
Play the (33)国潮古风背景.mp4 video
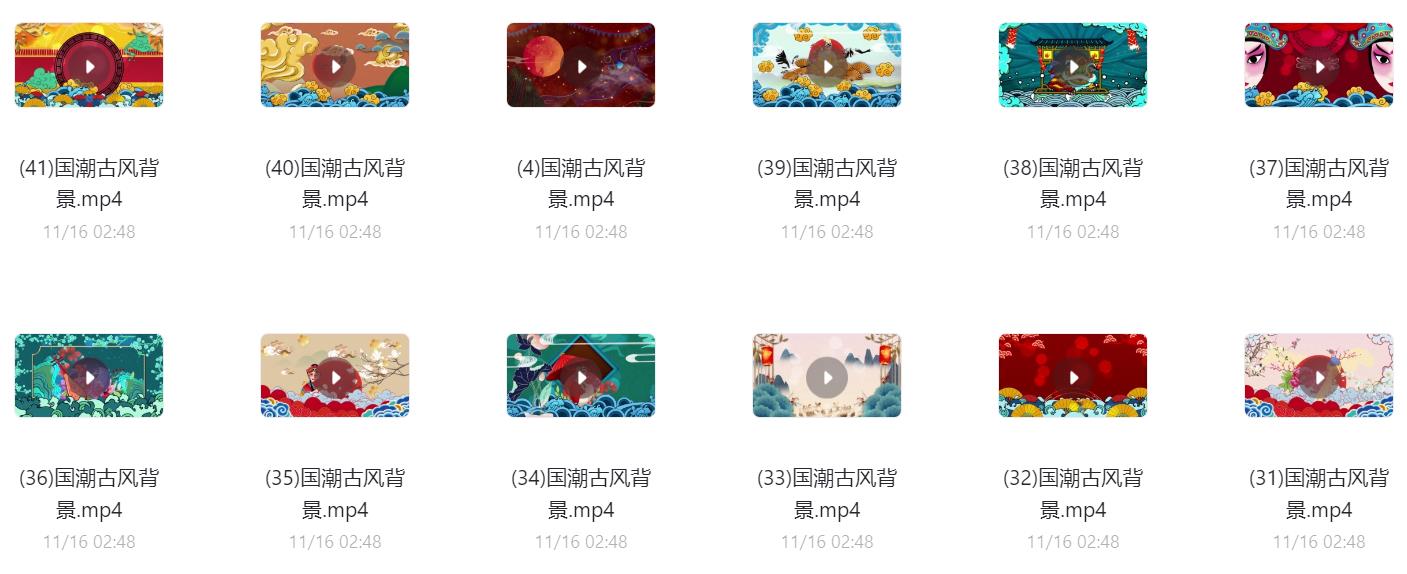point(827,377)
